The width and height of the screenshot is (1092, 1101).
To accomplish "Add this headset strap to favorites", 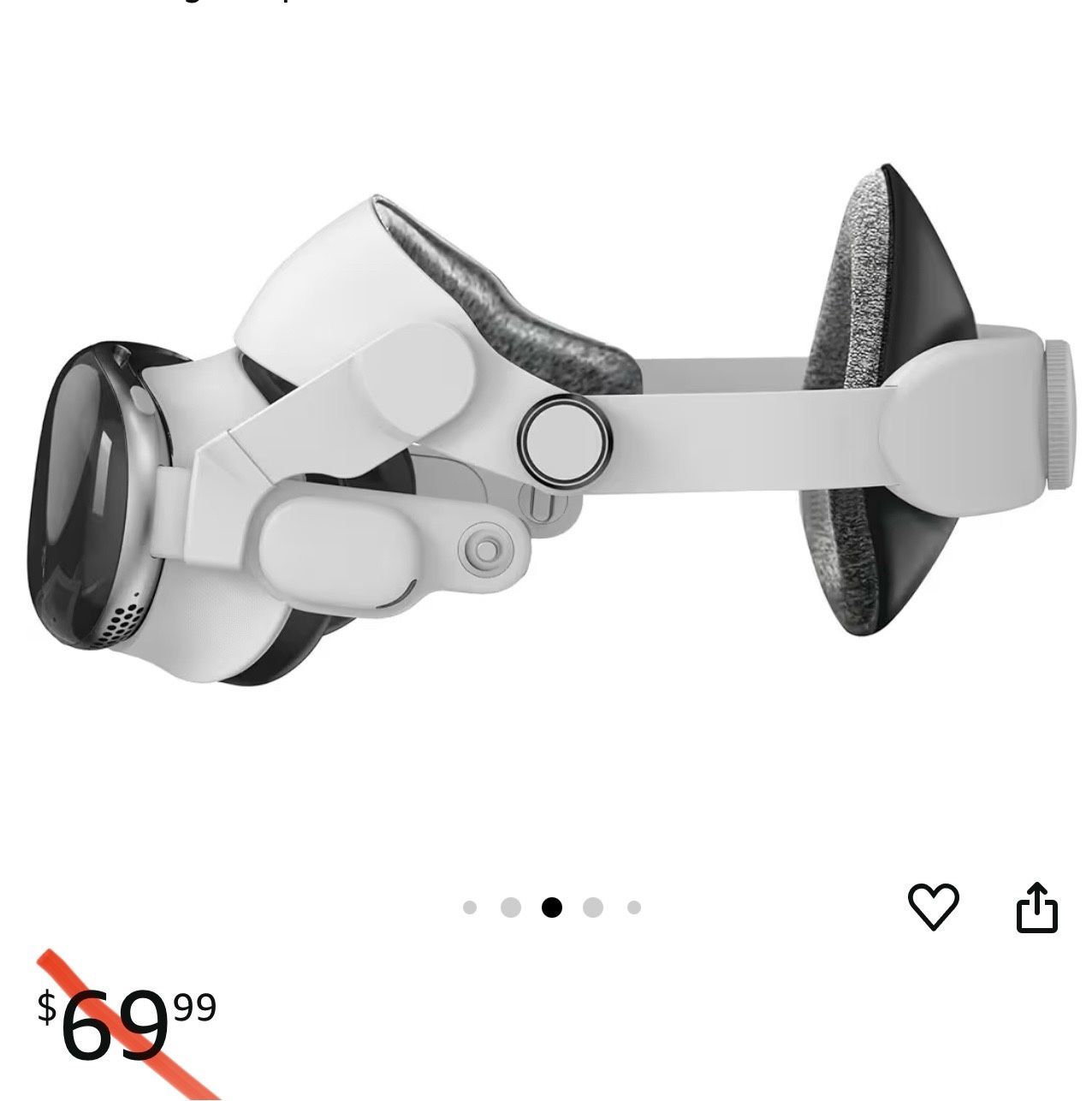I will tap(933, 907).
